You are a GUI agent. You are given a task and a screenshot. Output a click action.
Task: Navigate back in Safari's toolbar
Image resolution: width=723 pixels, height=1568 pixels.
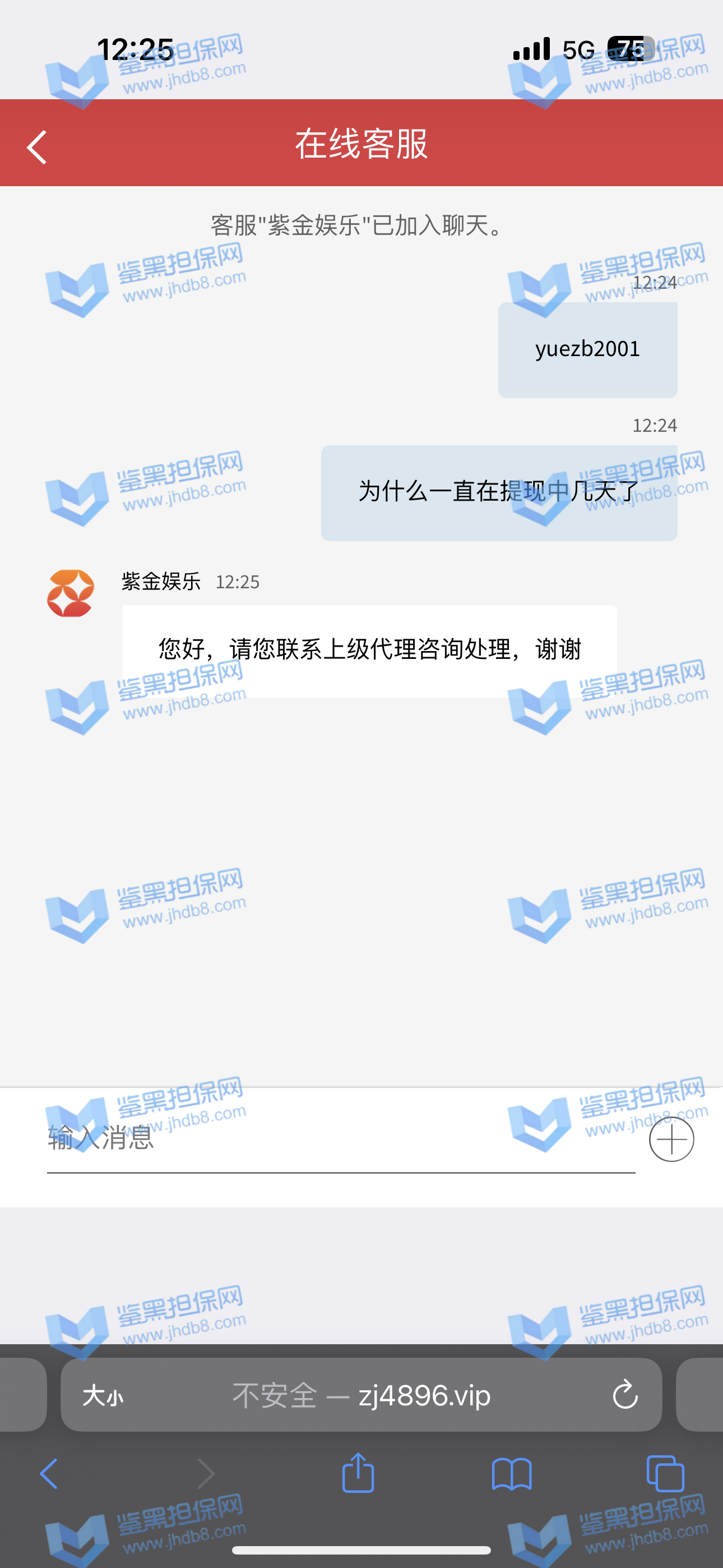[49, 1474]
